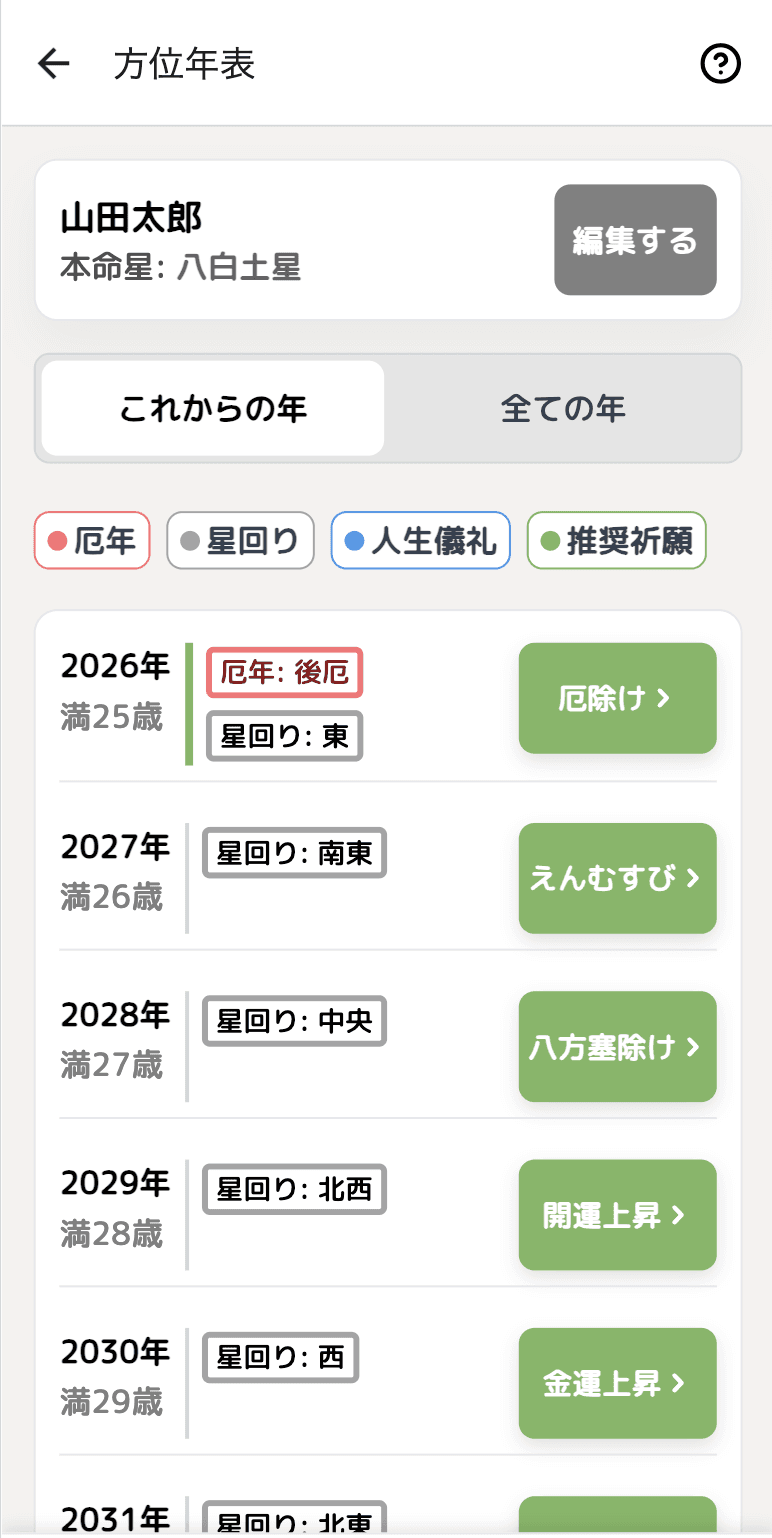Click the 星回り: 東 label for 2026

(x=283, y=736)
